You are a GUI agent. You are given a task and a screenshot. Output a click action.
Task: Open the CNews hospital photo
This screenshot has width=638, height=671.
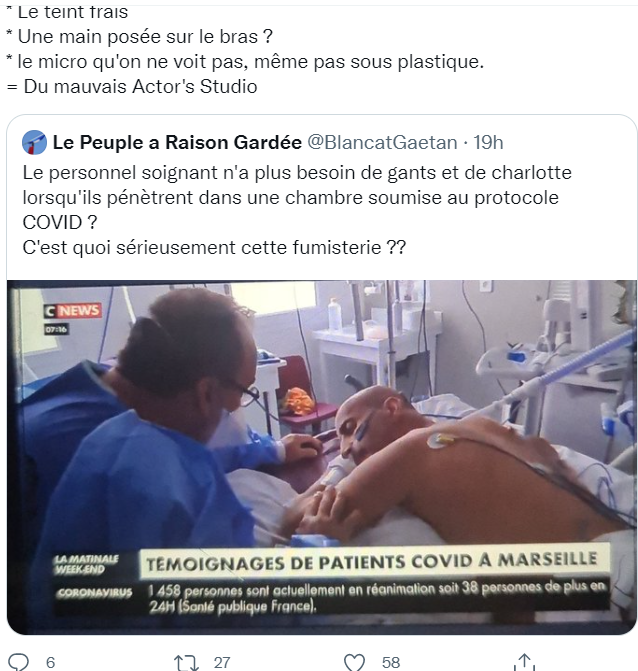click(x=320, y=455)
